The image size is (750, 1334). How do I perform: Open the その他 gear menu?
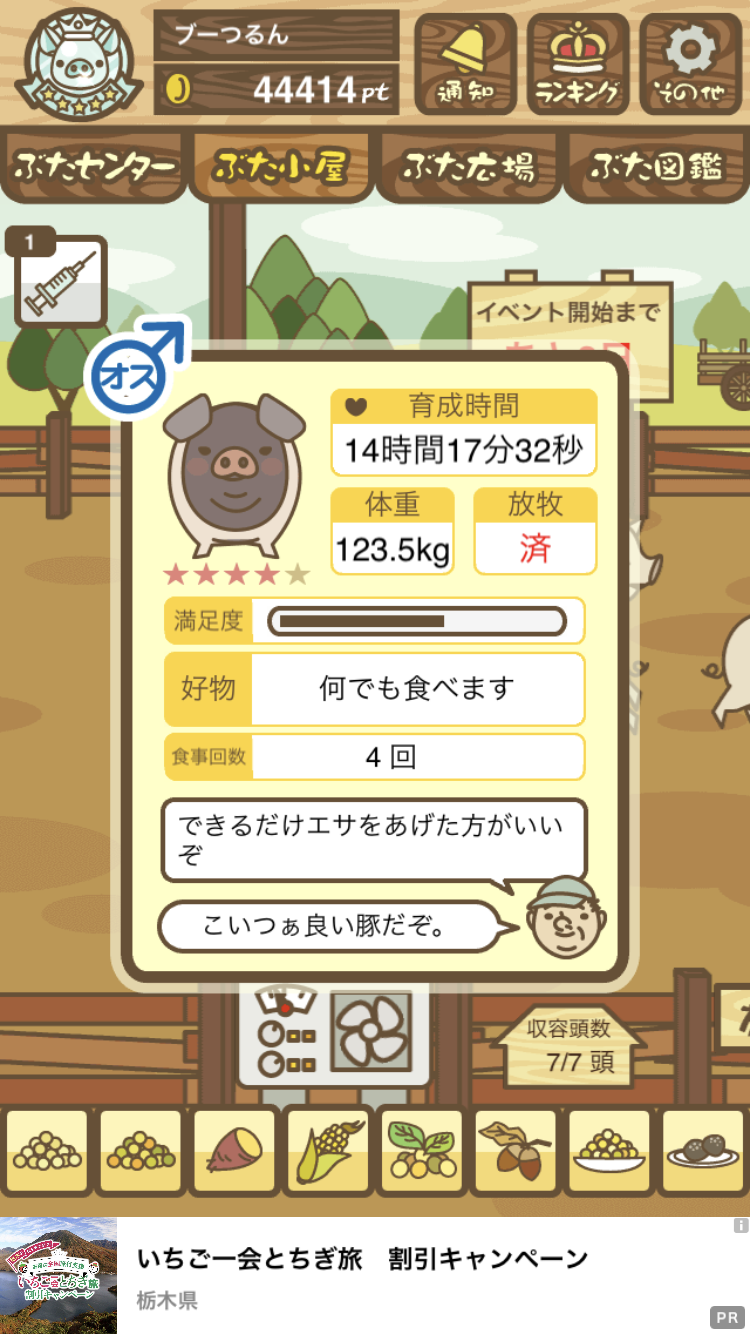coord(691,63)
